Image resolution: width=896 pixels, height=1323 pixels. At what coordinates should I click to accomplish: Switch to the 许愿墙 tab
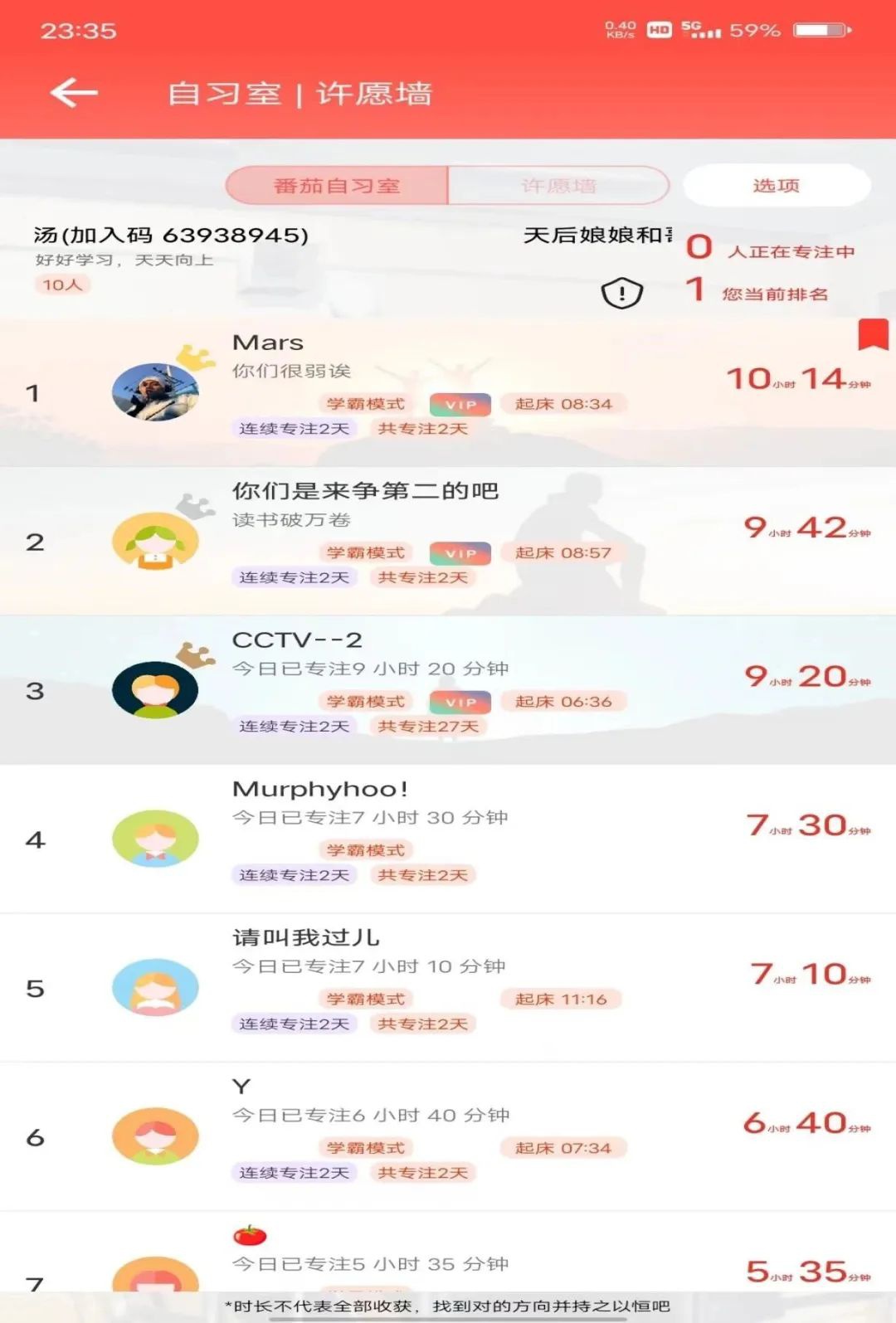coord(558,186)
